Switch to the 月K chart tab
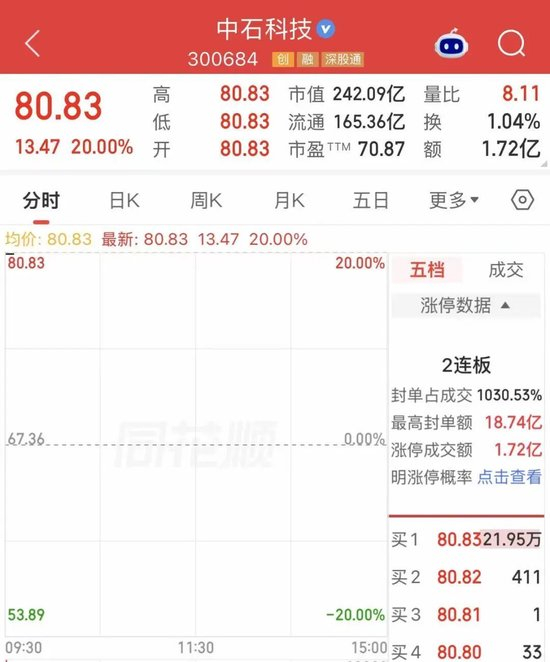This screenshot has width=550, height=662. click(x=289, y=200)
